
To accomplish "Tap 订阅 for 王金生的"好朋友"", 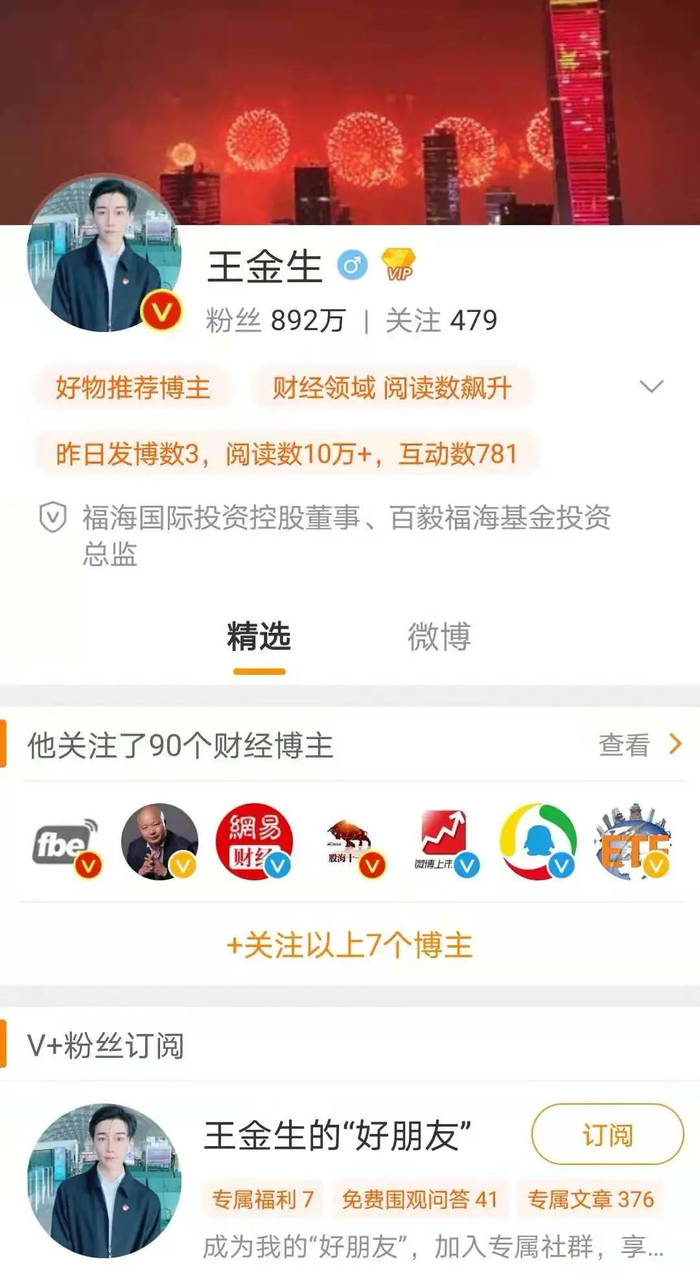I will click(608, 1135).
